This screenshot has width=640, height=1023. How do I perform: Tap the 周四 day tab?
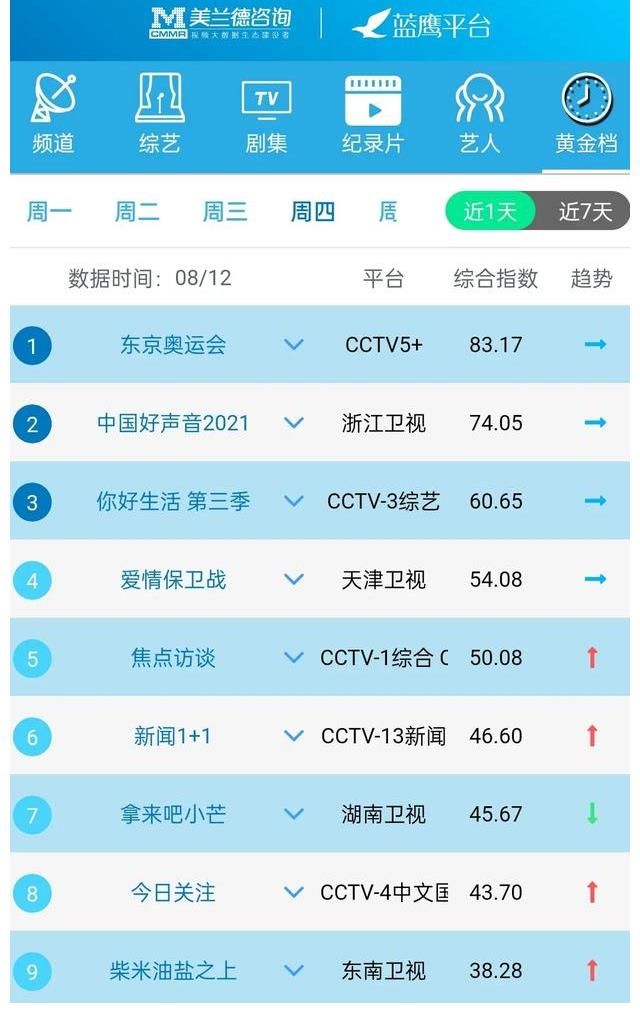313,212
